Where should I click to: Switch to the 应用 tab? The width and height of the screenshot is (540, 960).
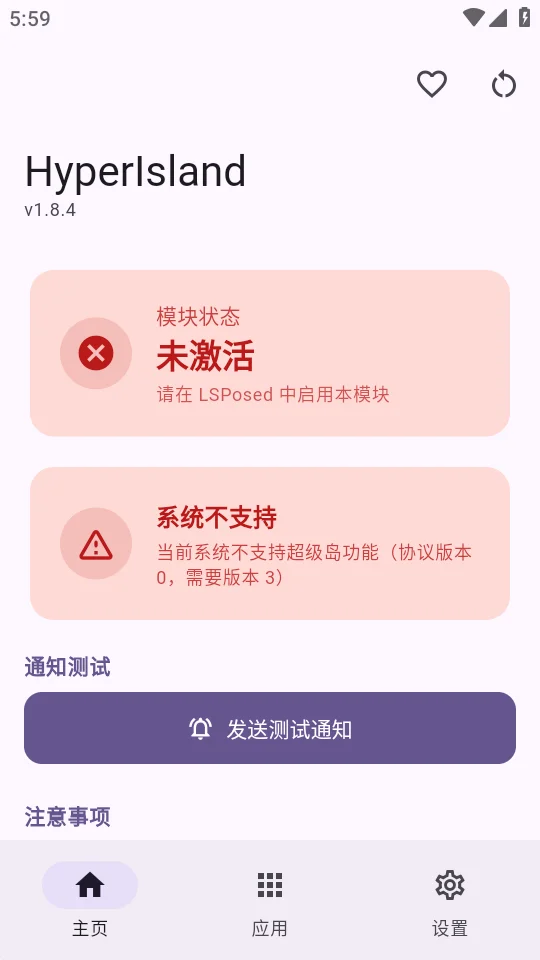[x=269, y=900]
